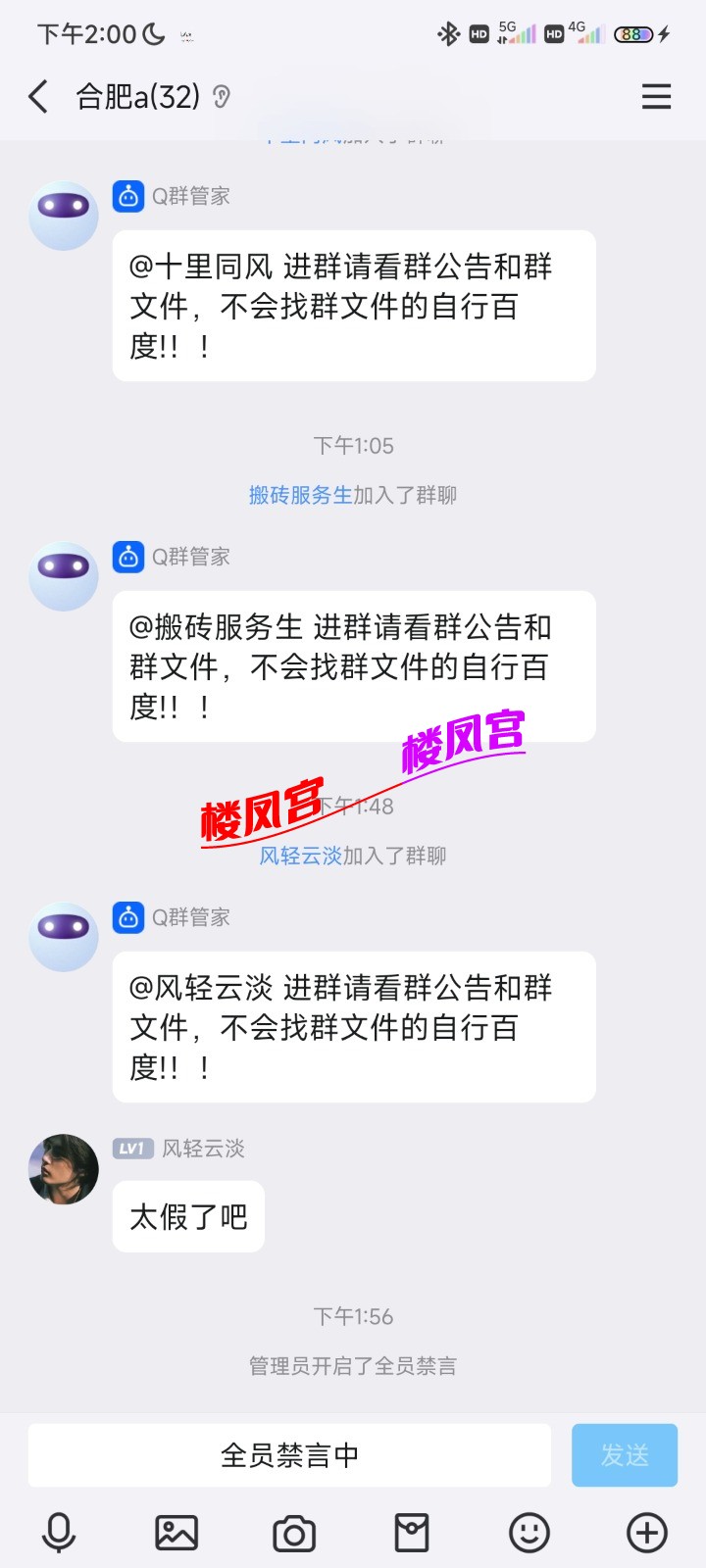View 风轻云淡's avatar next to 太假了吧

coord(64,1169)
